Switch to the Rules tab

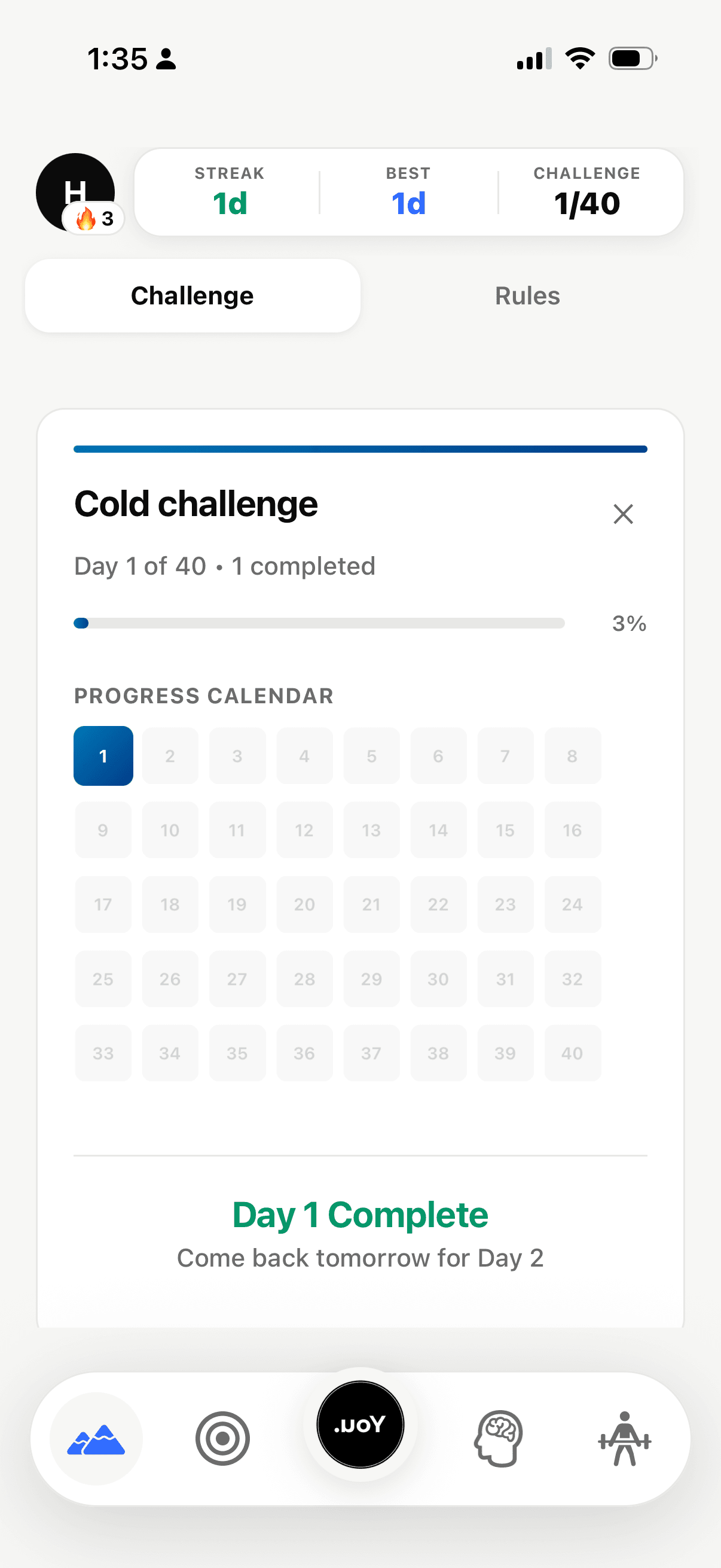tap(527, 296)
